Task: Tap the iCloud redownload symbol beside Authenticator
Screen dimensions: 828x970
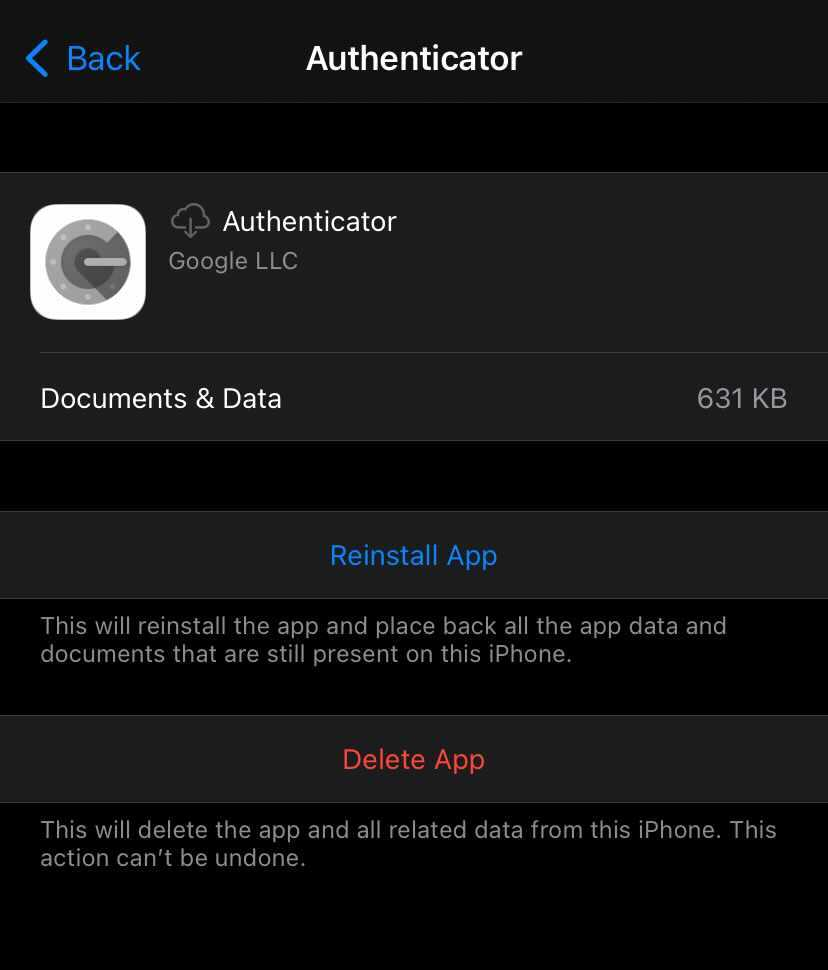Action: pos(190,219)
